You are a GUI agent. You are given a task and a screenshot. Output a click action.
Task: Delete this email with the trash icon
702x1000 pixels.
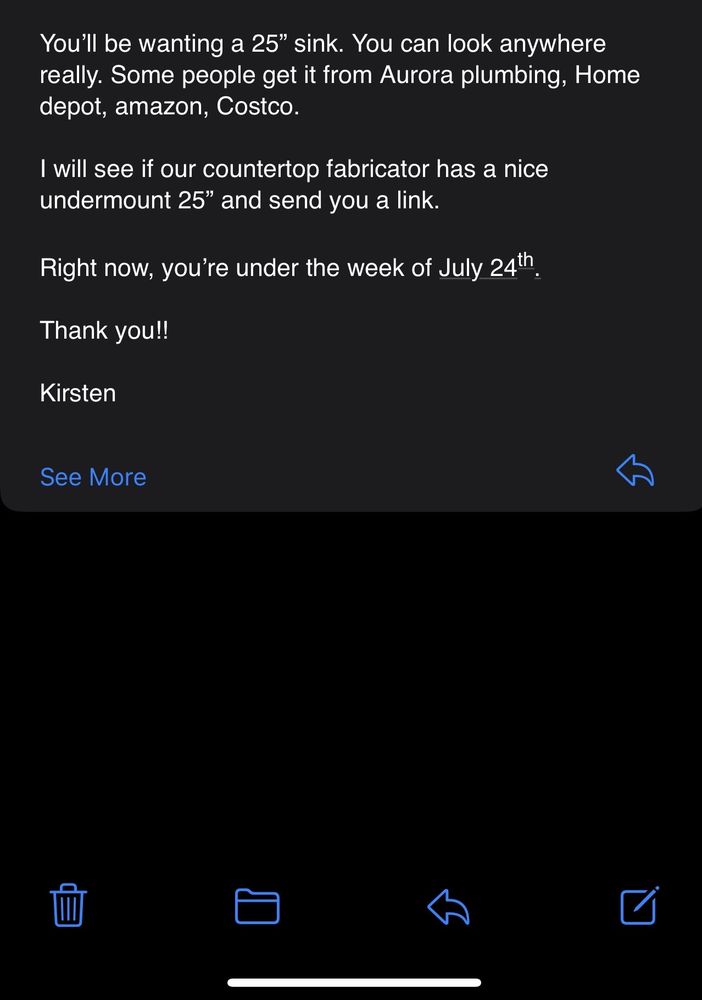pyautogui.click(x=68, y=906)
